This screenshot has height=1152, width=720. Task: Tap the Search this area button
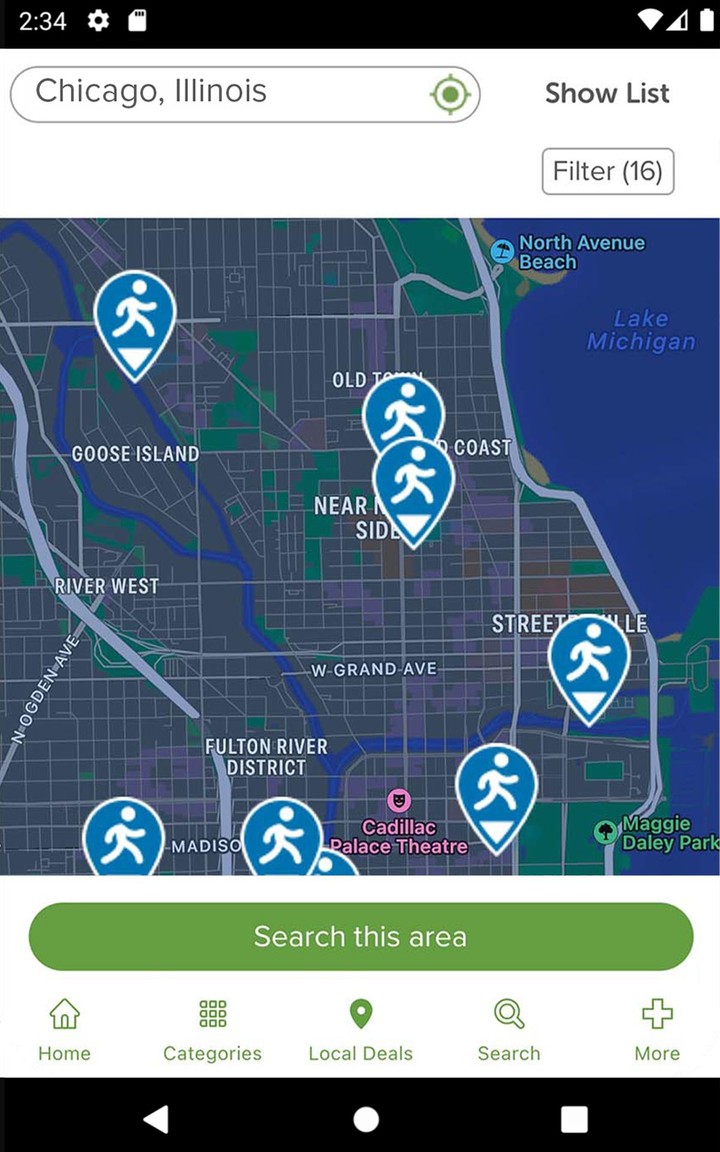360,937
